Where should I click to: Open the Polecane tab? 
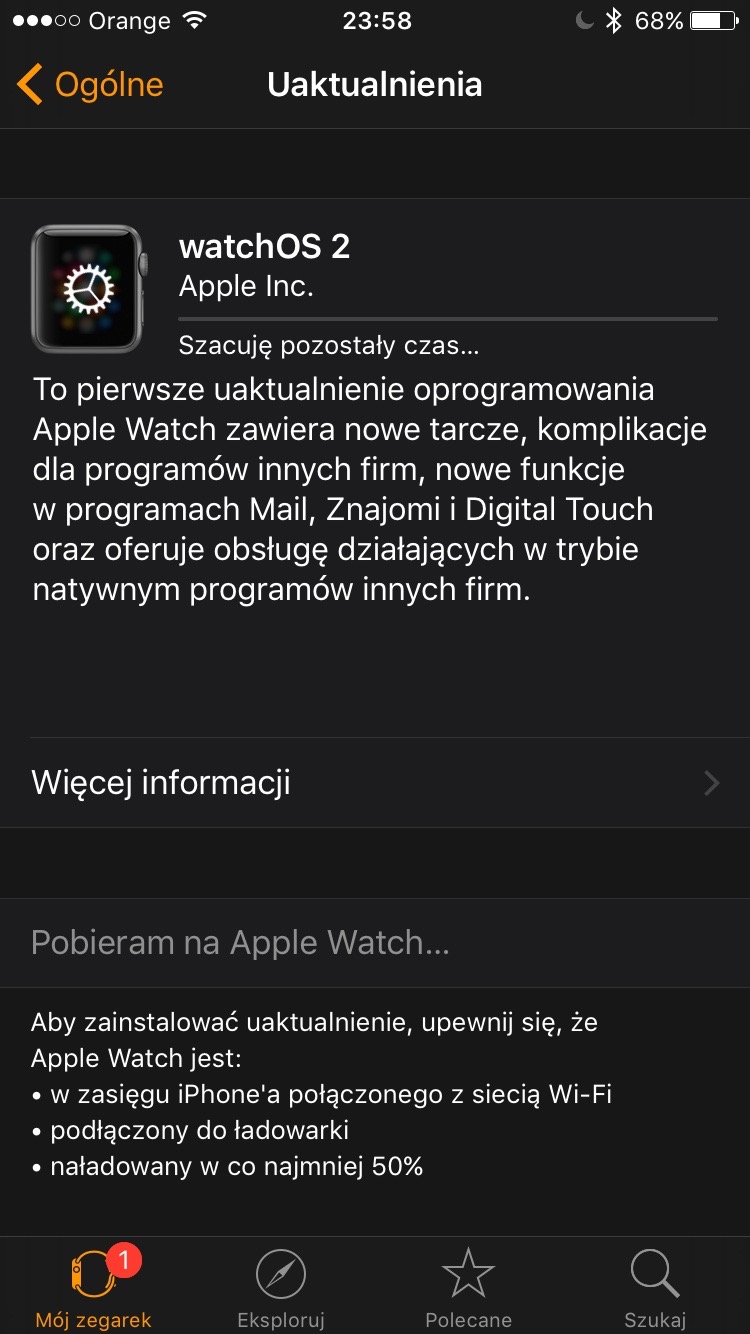click(x=468, y=1286)
